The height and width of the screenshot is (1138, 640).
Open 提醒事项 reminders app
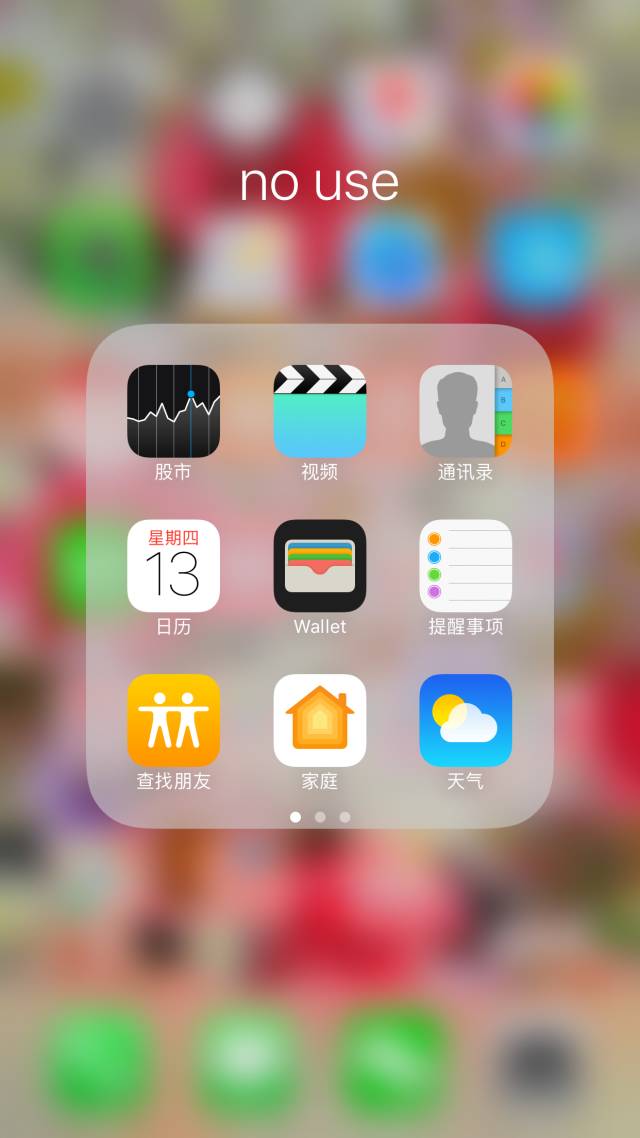465,566
